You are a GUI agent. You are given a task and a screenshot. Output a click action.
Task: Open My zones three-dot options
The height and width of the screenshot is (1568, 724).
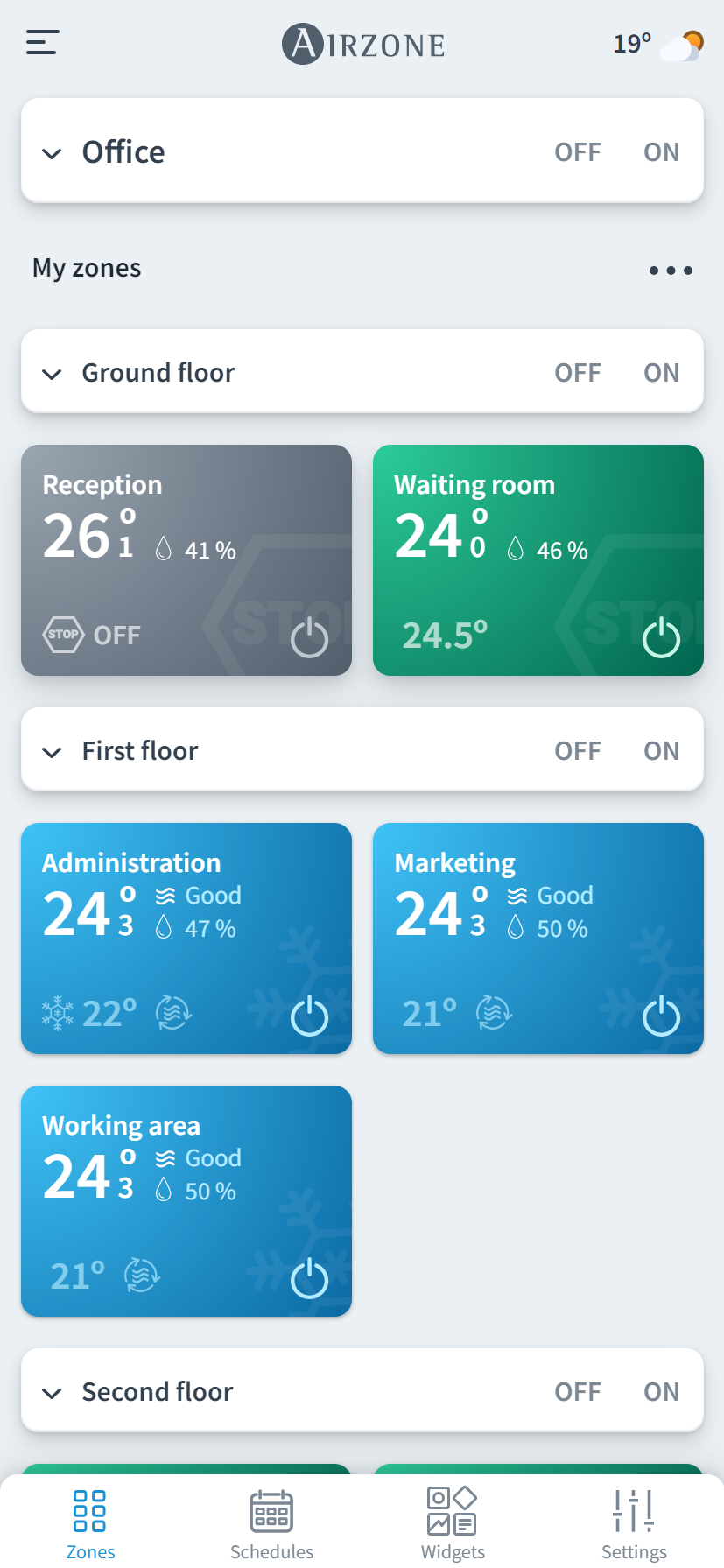point(671,270)
